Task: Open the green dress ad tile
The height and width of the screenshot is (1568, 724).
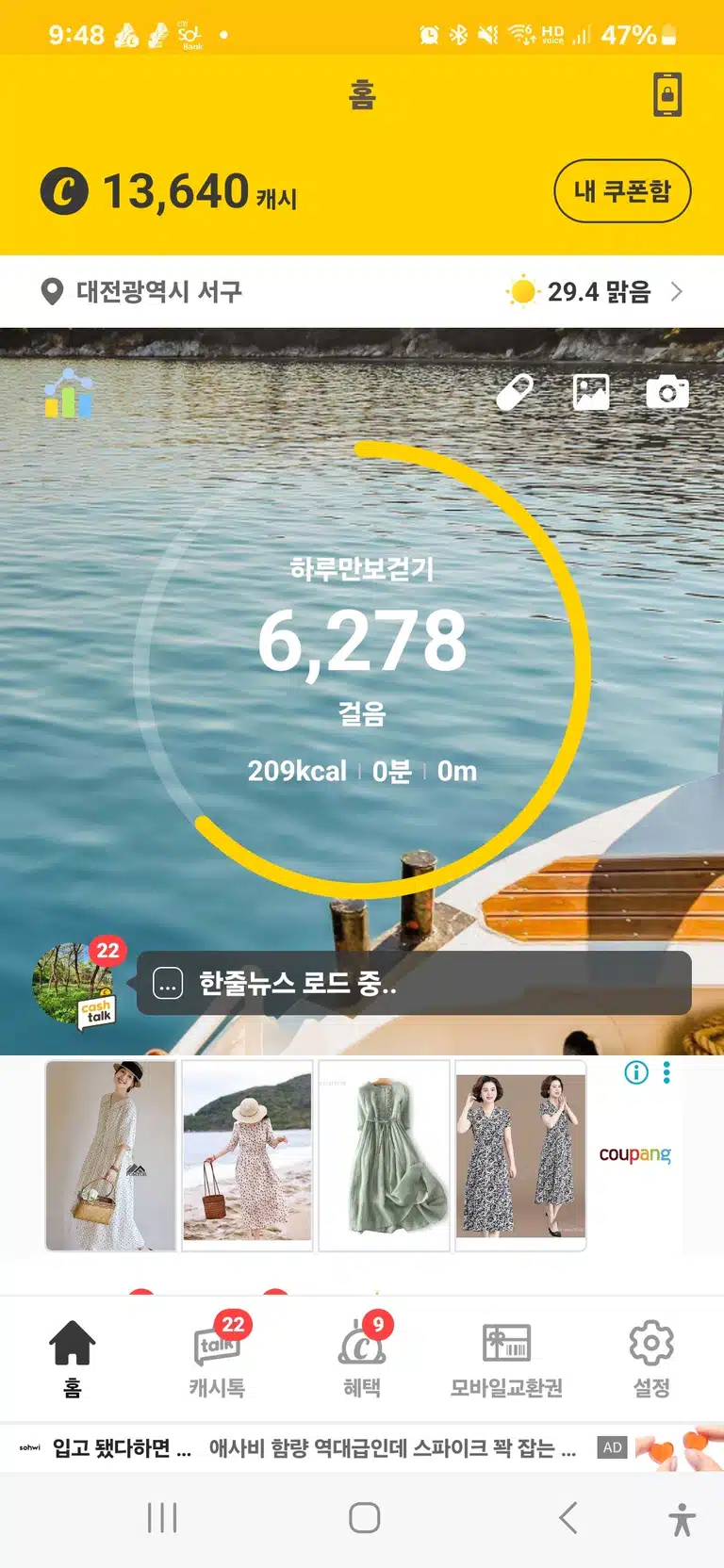Action: (x=384, y=1155)
